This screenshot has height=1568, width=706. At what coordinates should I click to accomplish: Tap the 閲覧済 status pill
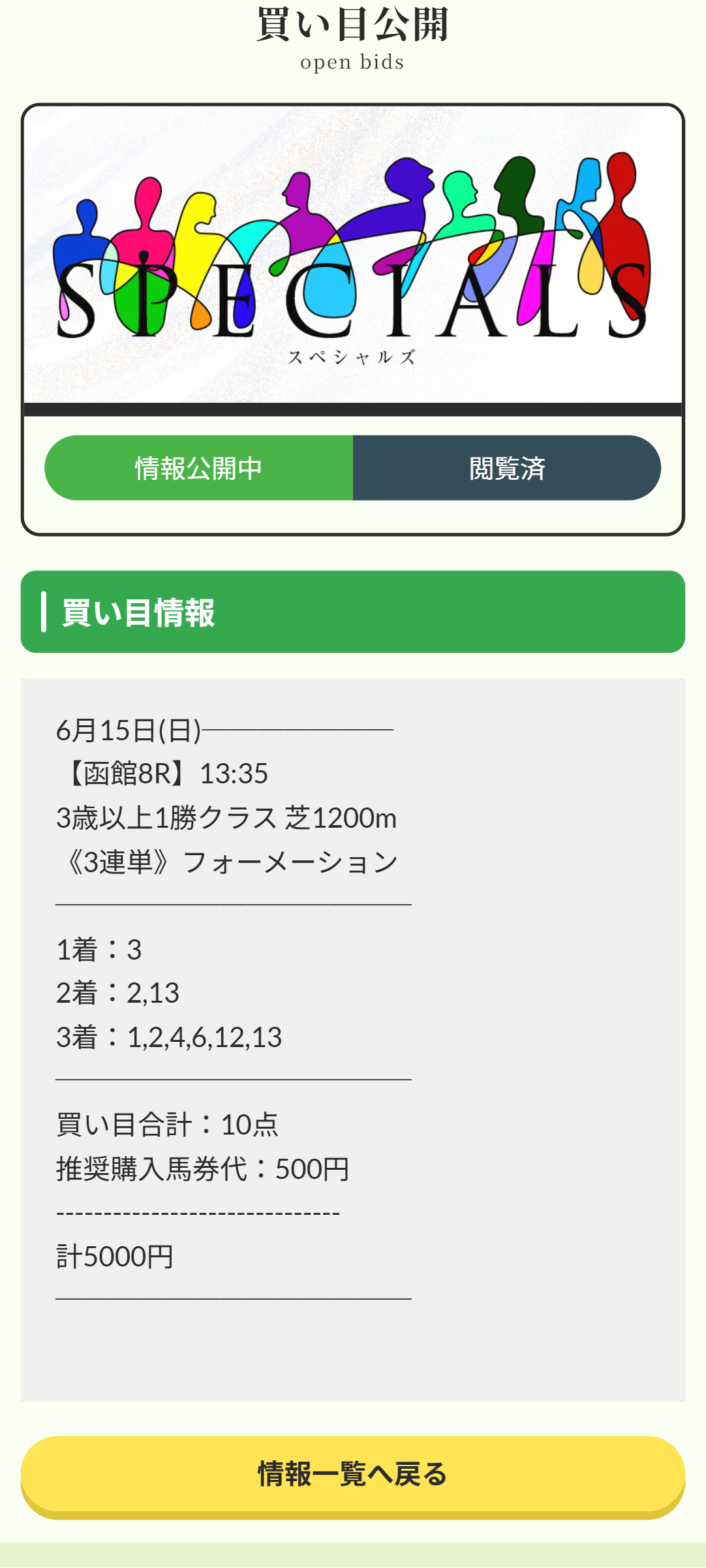click(x=506, y=468)
